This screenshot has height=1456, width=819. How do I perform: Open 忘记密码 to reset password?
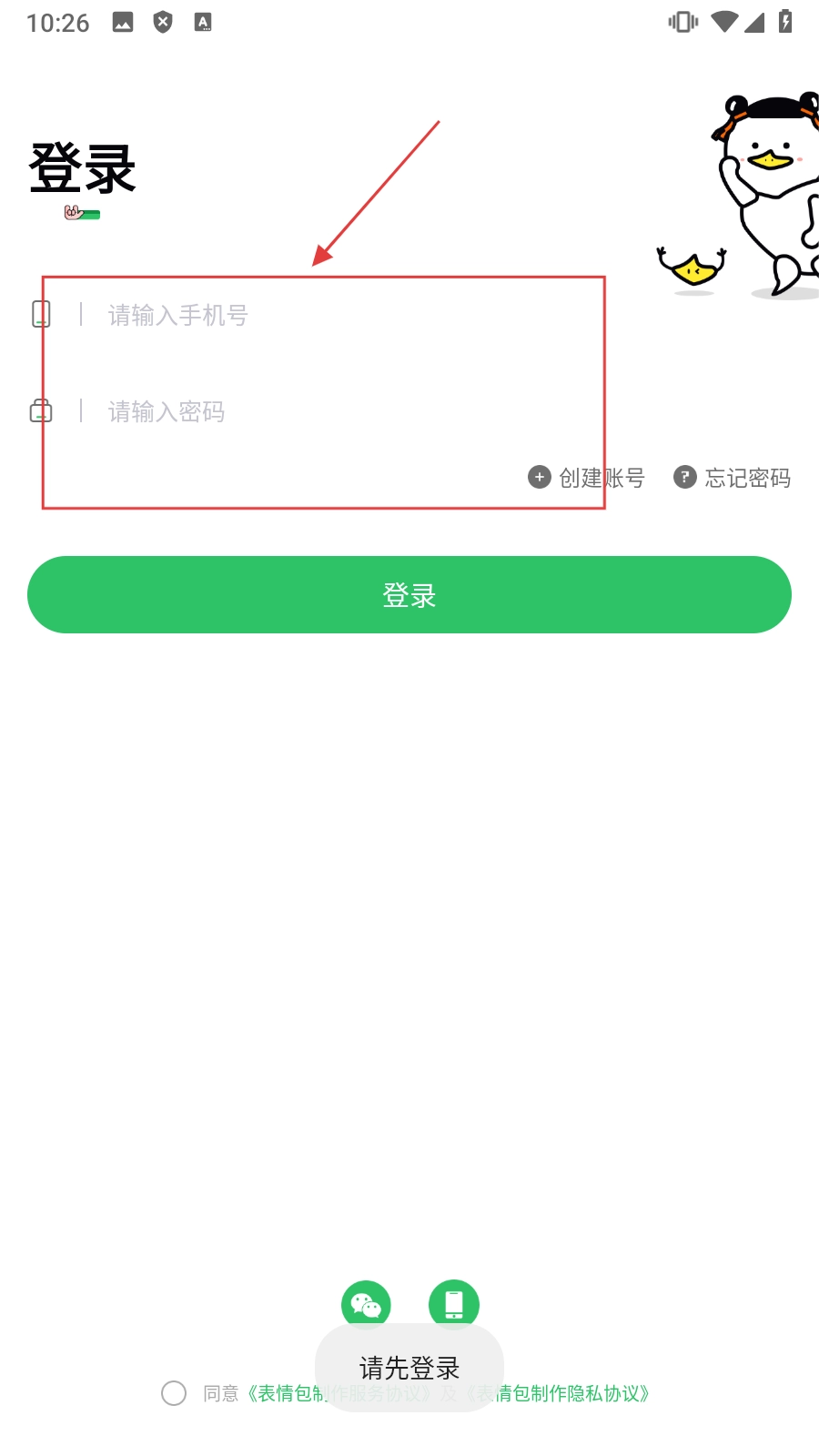[733, 478]
